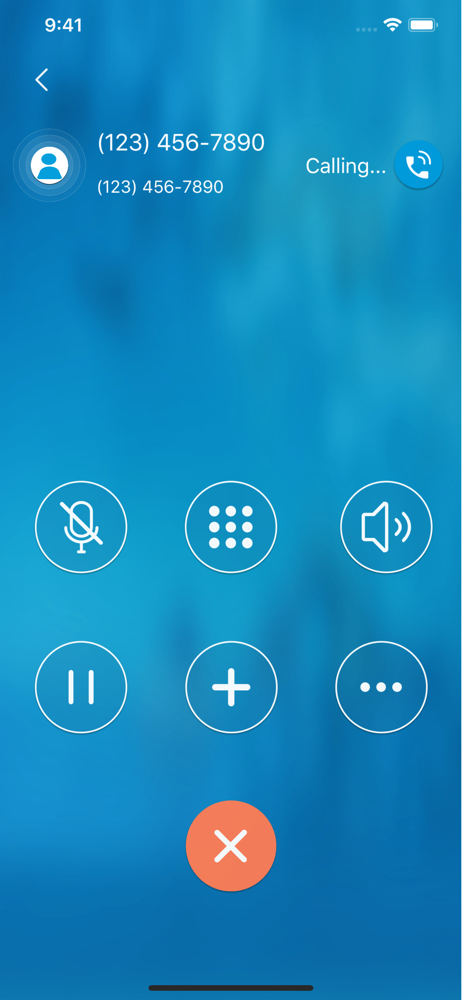Screen dimensions: 462x1000
Task: End the call with the red button
Action: pos(231,846)
